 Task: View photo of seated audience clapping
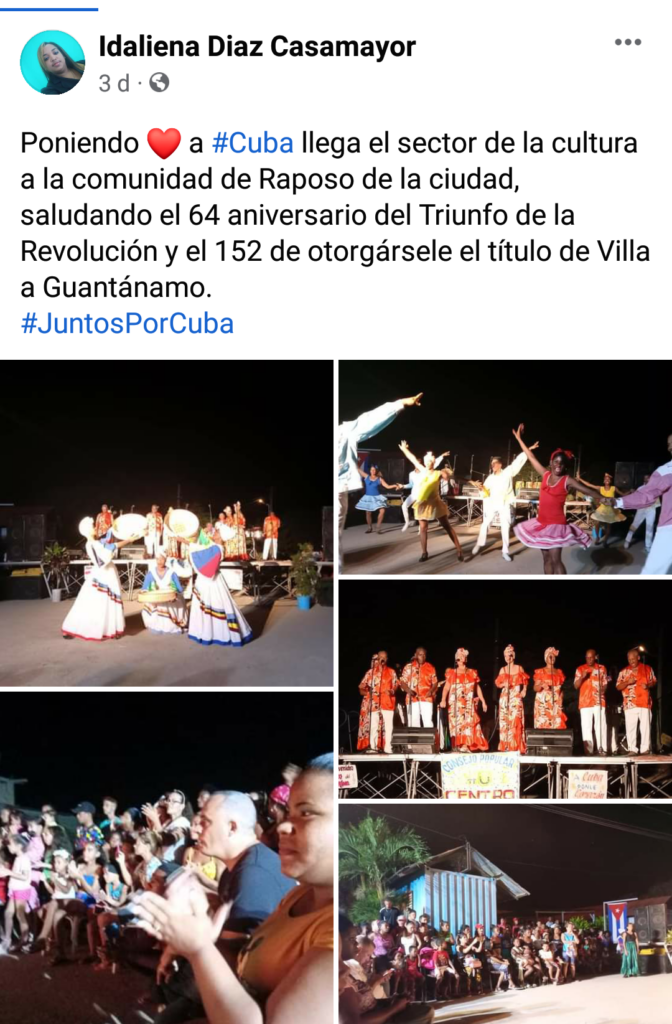click(166, 857)
